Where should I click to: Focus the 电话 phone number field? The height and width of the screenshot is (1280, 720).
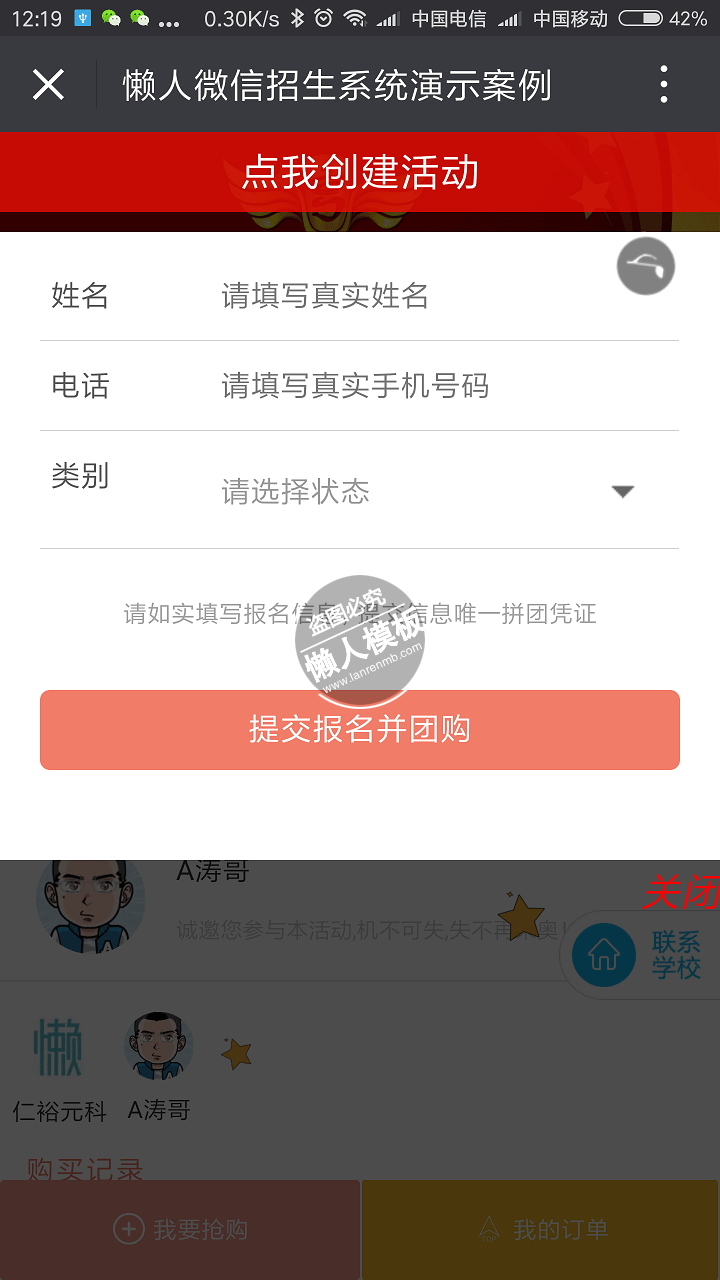pos(440,386)
